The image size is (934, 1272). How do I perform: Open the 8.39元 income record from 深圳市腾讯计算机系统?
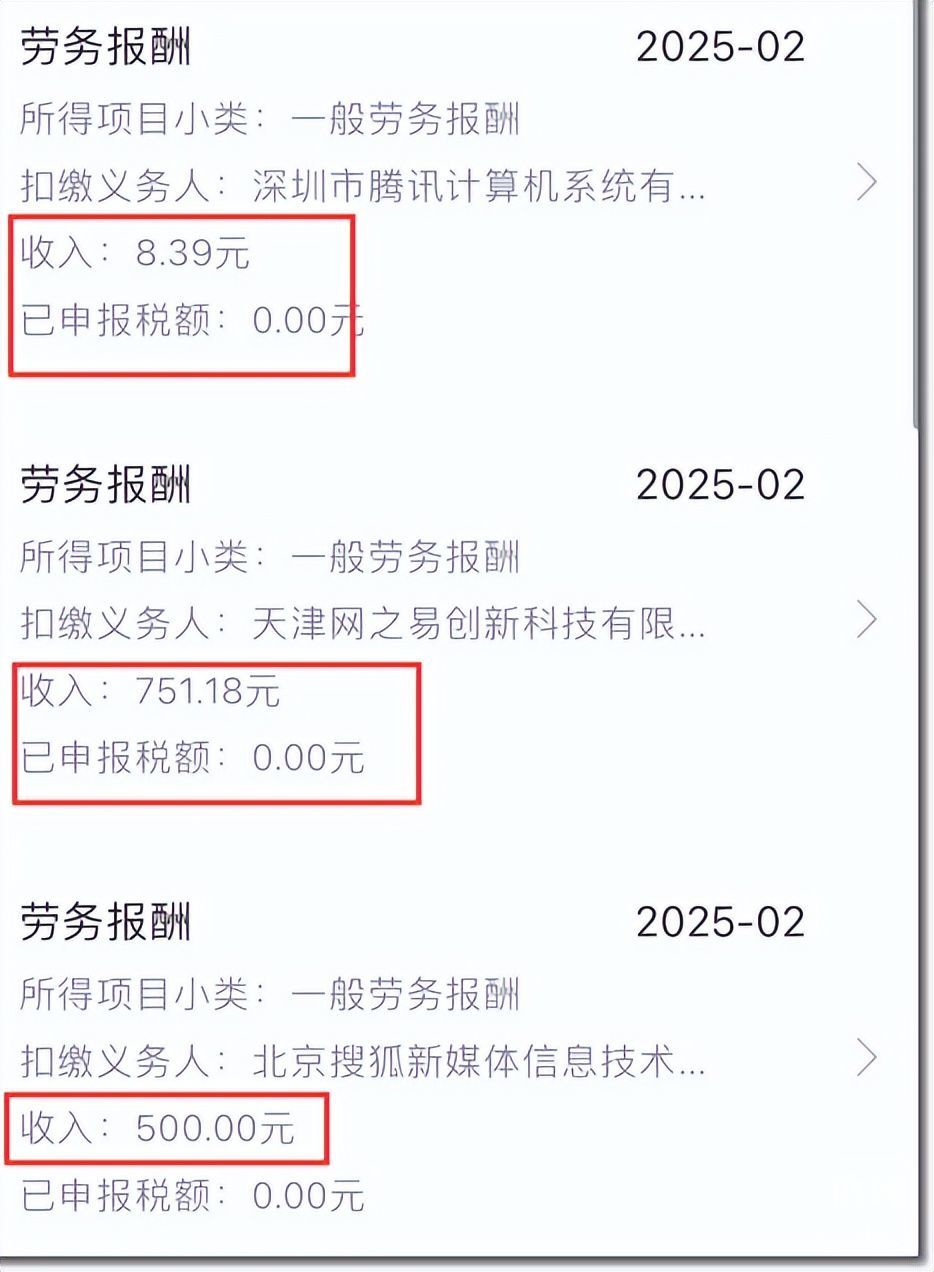point(866,183)
